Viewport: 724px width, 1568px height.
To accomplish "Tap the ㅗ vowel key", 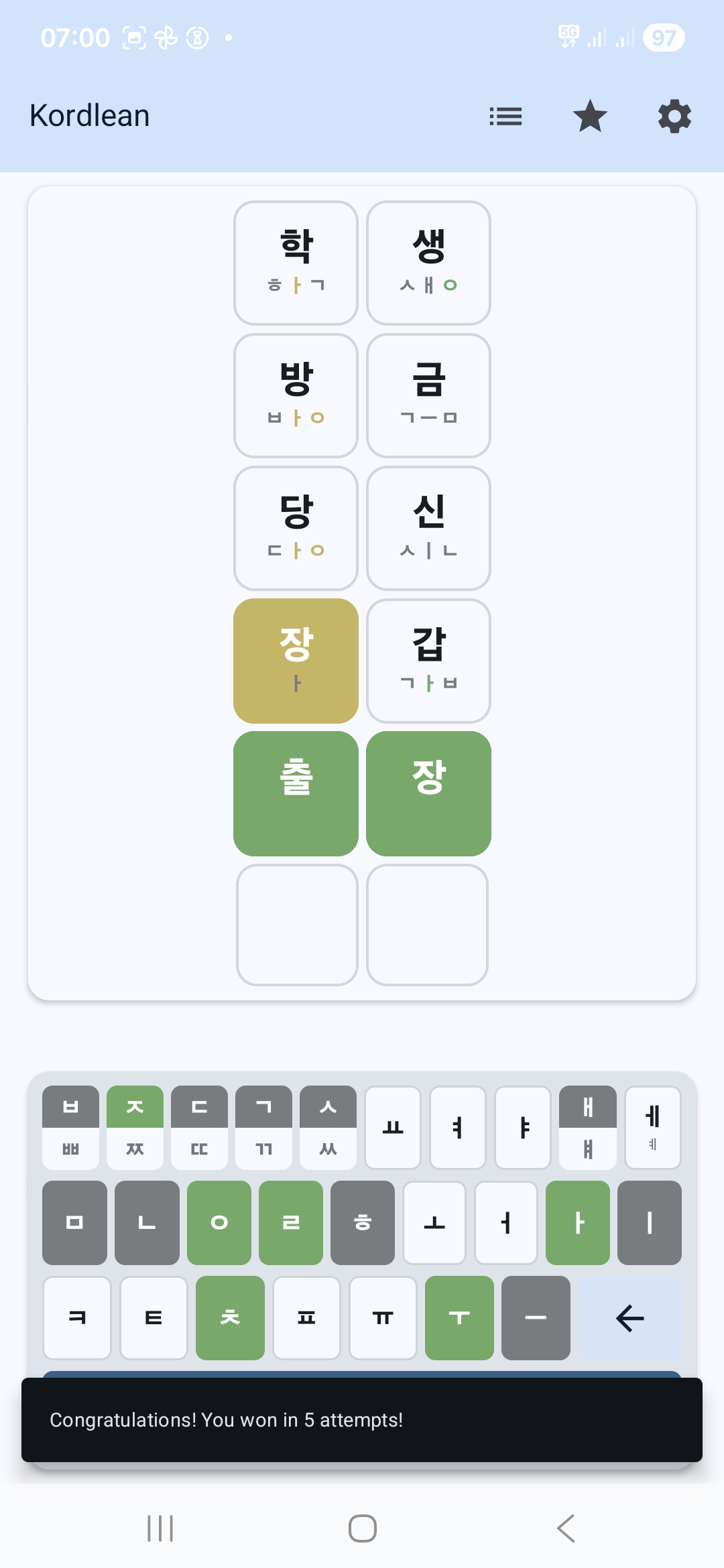I will tap(434, 1223).
